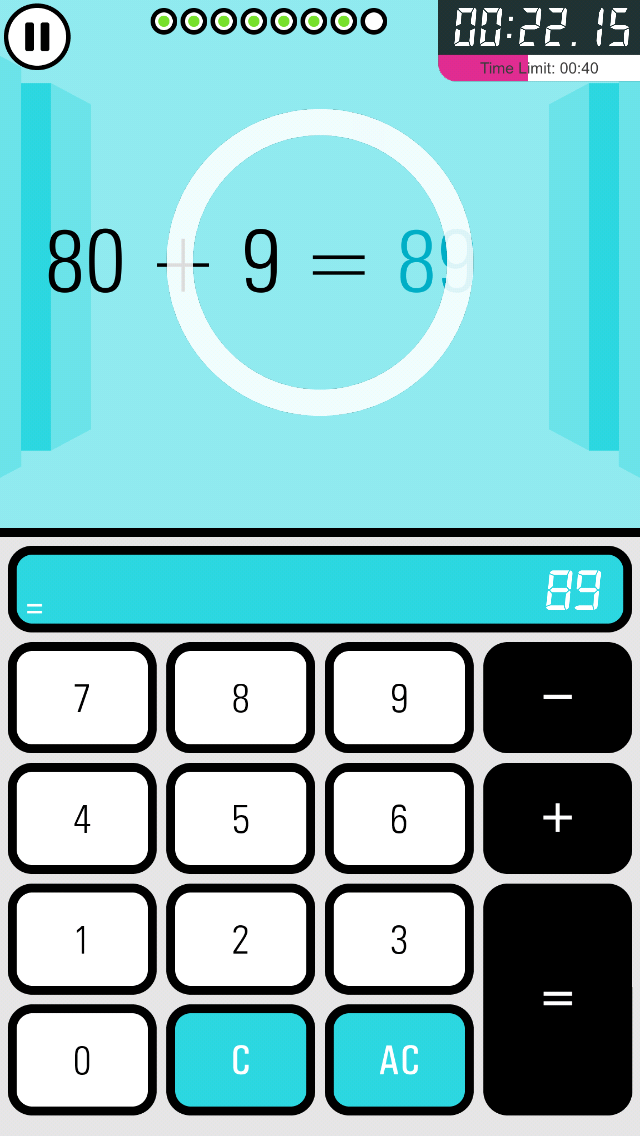Reset the calculator with AC
Viewport: 640px width, 1136px height.
coord(399,1060)
